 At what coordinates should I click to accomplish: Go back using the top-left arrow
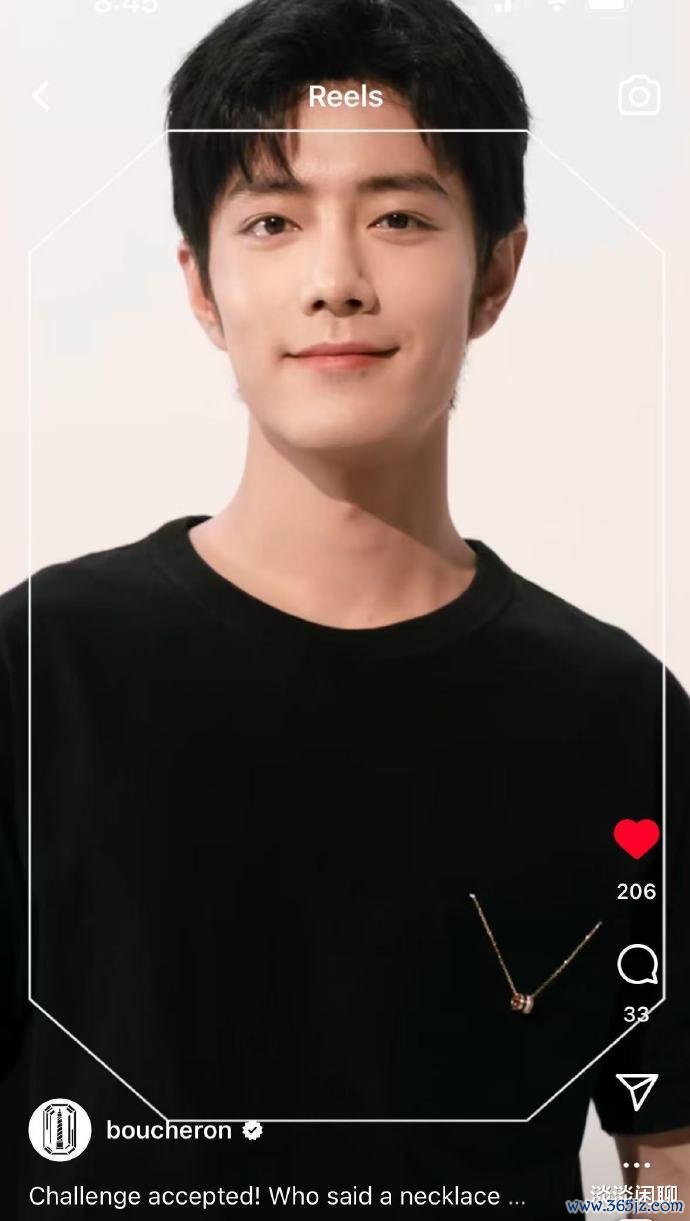click(x=41, y=97)
